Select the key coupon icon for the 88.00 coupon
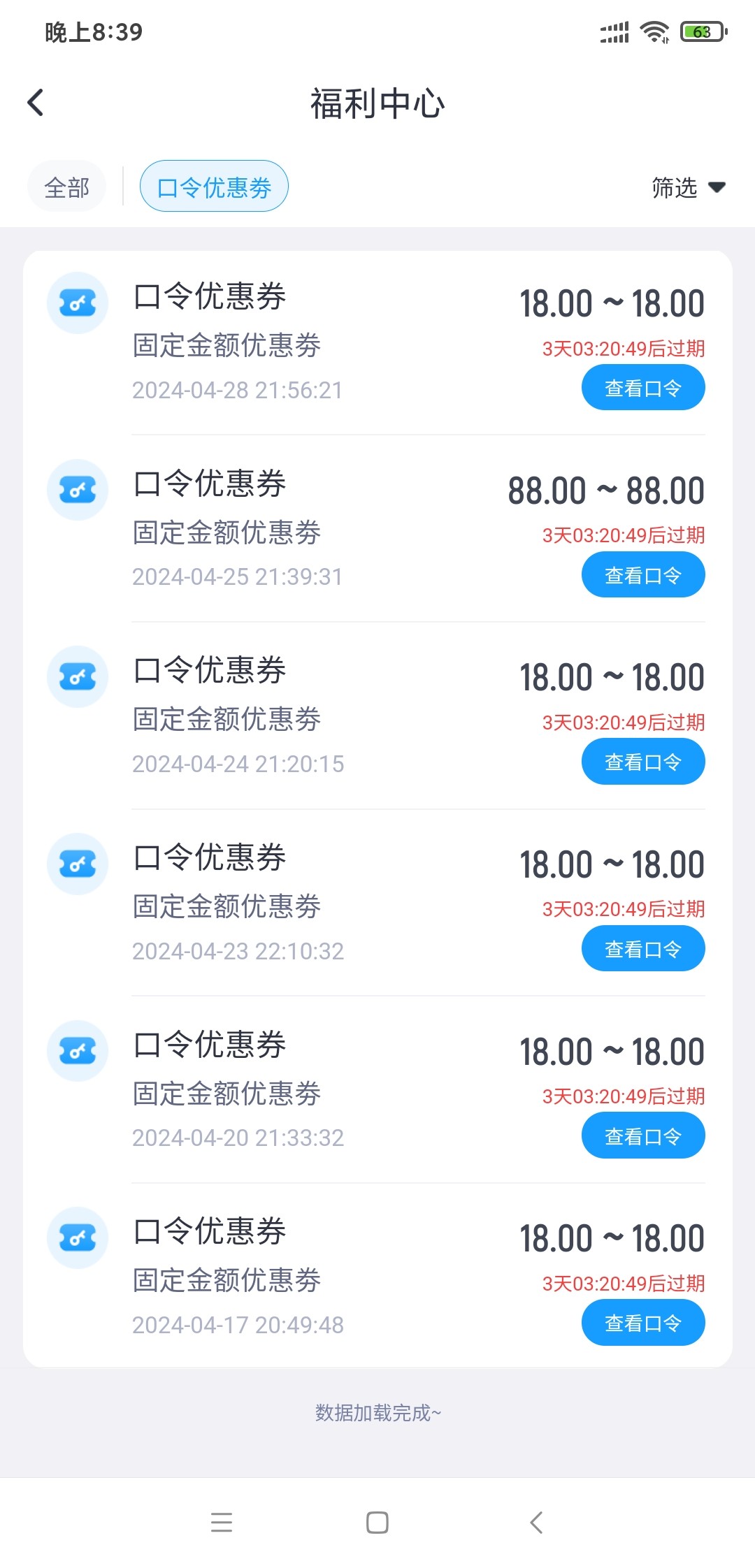The image size is (755, 1568). coord(77,490)
